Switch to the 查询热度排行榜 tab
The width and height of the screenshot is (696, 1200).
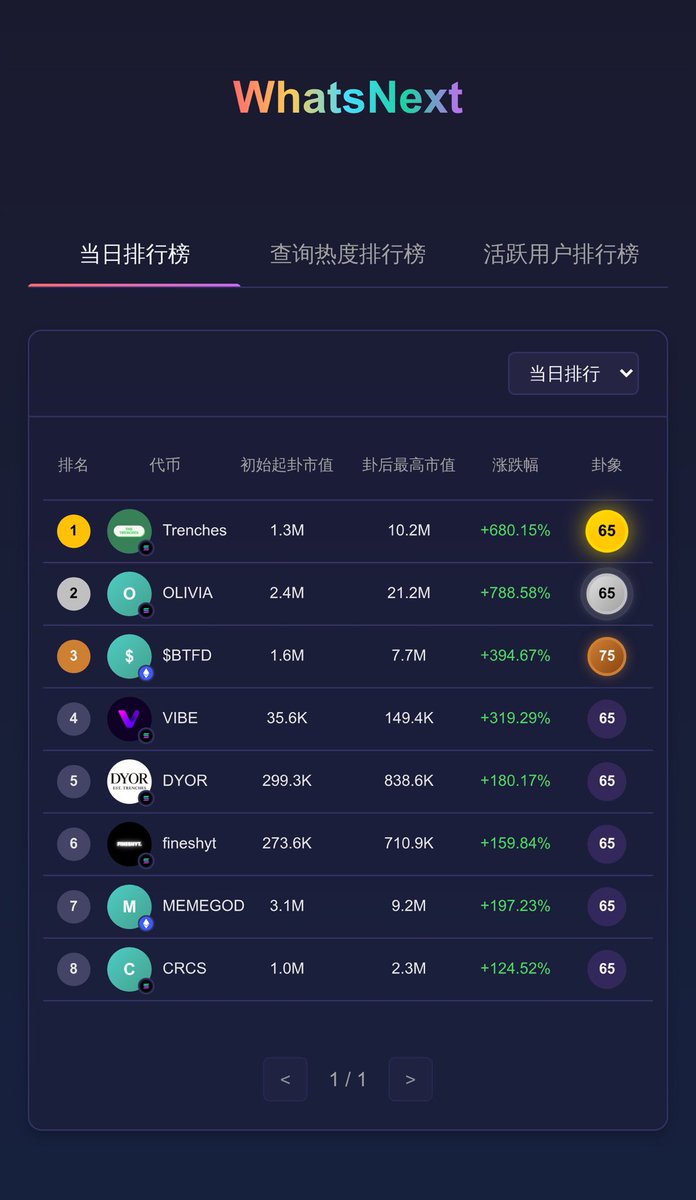pos(348,254)
